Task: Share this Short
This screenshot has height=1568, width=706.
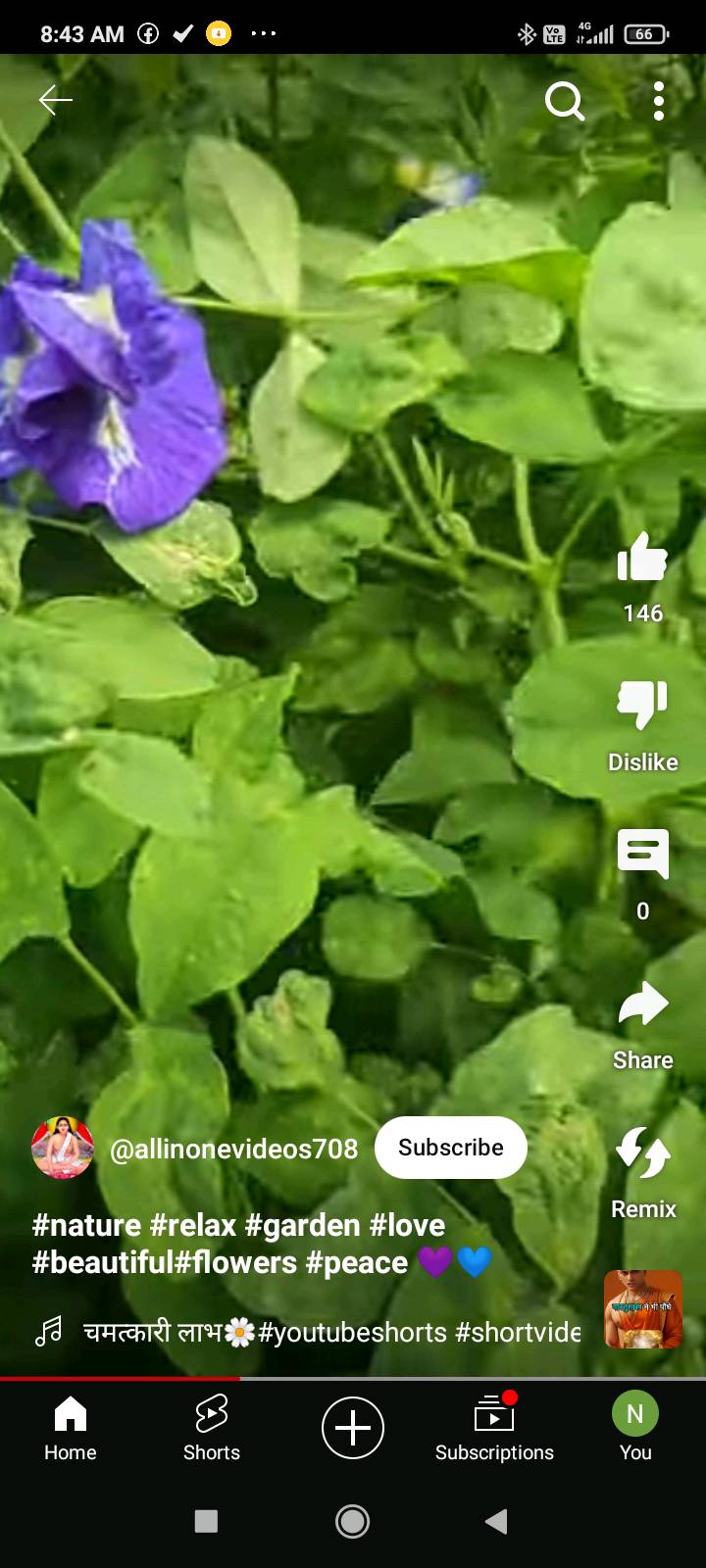Action: (x=643, y=1004)
